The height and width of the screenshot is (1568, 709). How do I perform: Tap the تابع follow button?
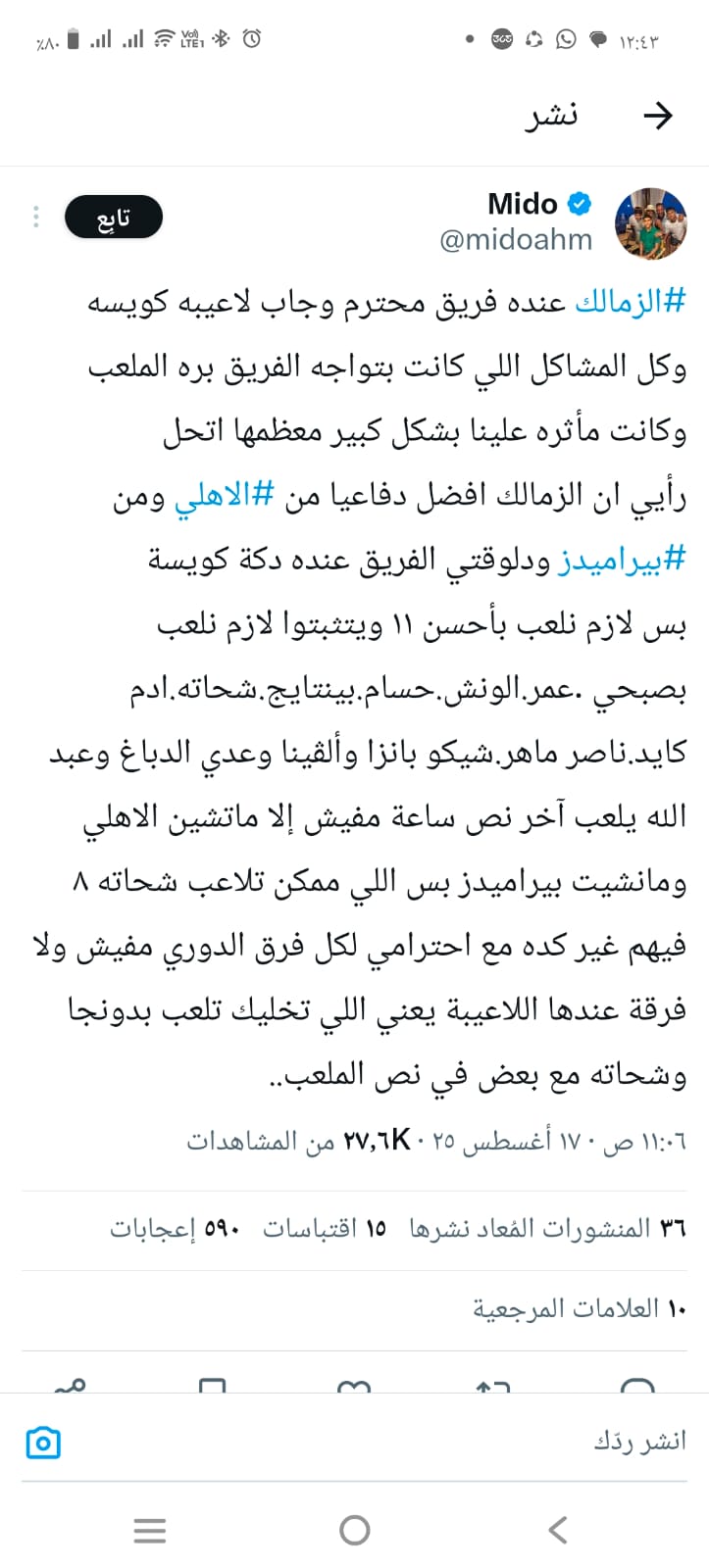pyautogui.click(x=113, y=217)
